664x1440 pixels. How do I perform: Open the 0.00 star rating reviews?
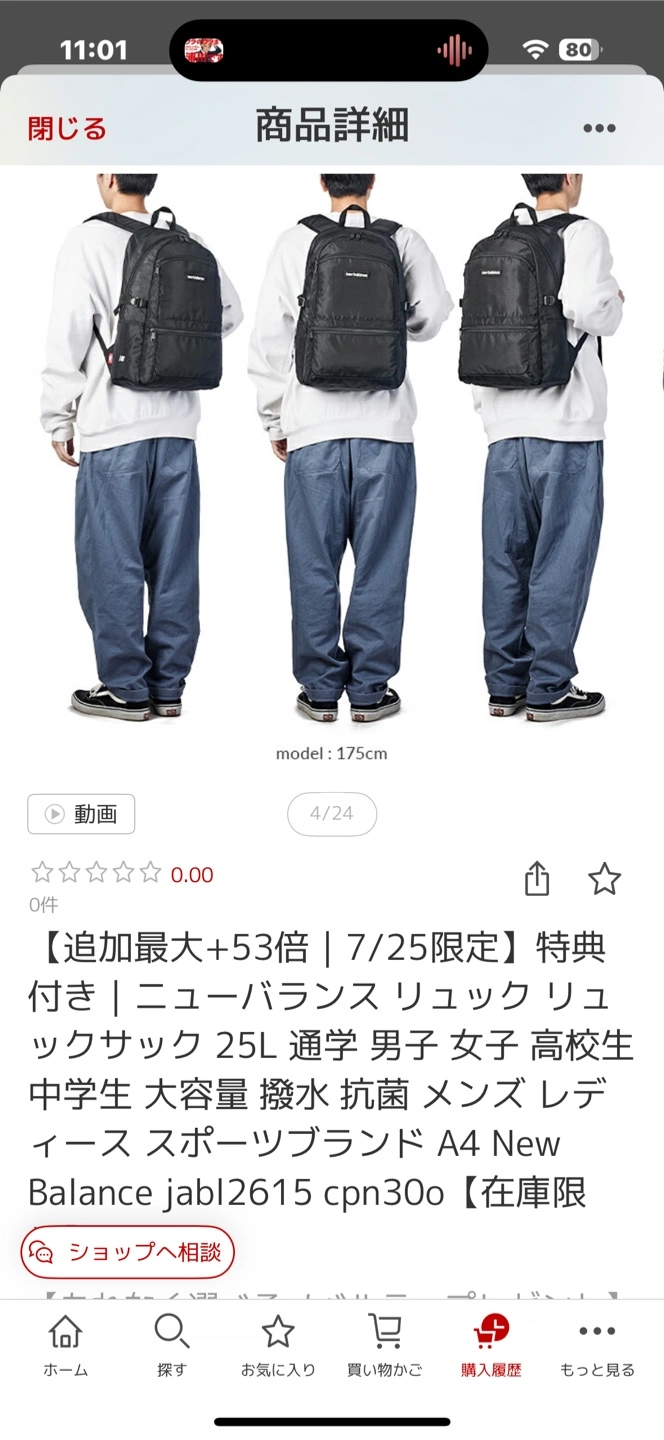122,874
